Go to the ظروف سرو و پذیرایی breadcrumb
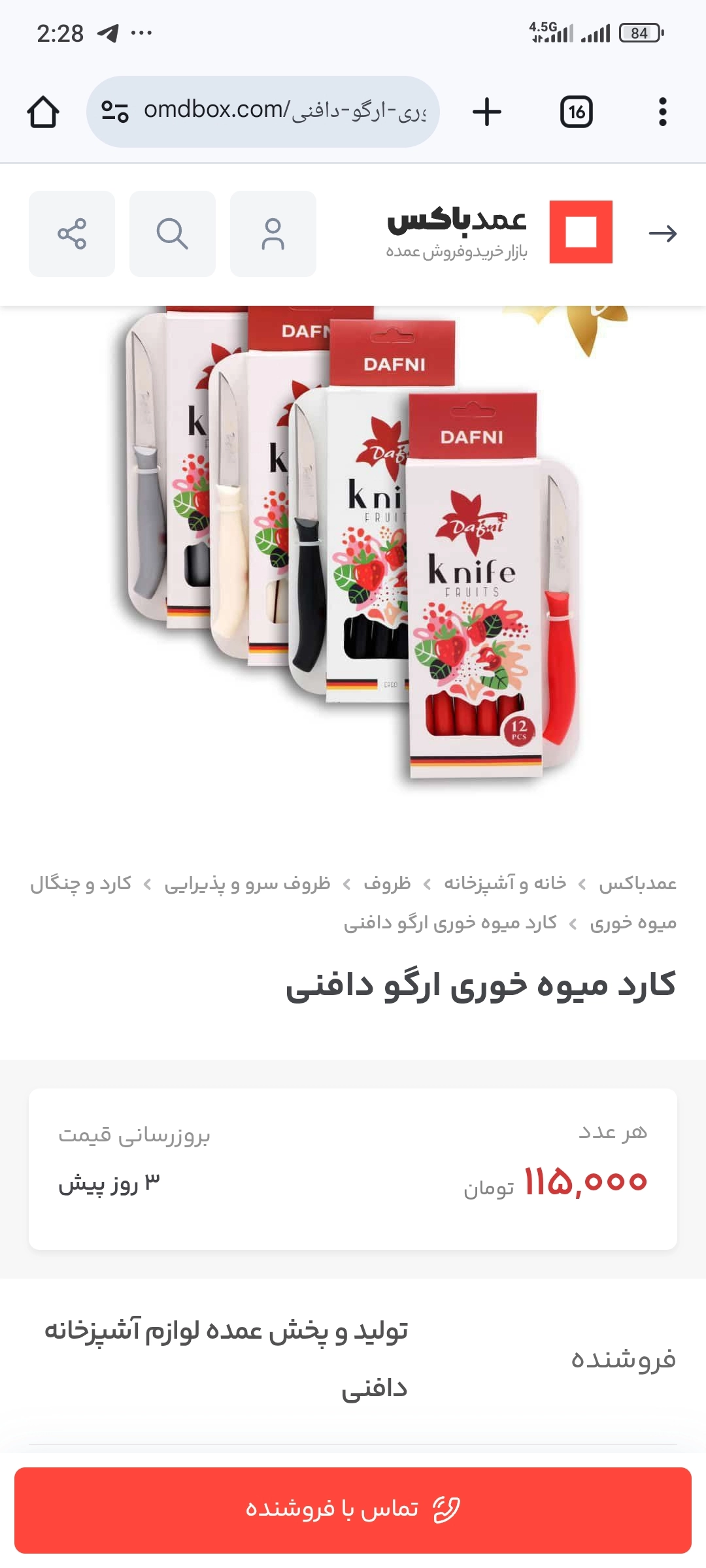Screen dimensions: 706x1568 (x=247, y=884)
